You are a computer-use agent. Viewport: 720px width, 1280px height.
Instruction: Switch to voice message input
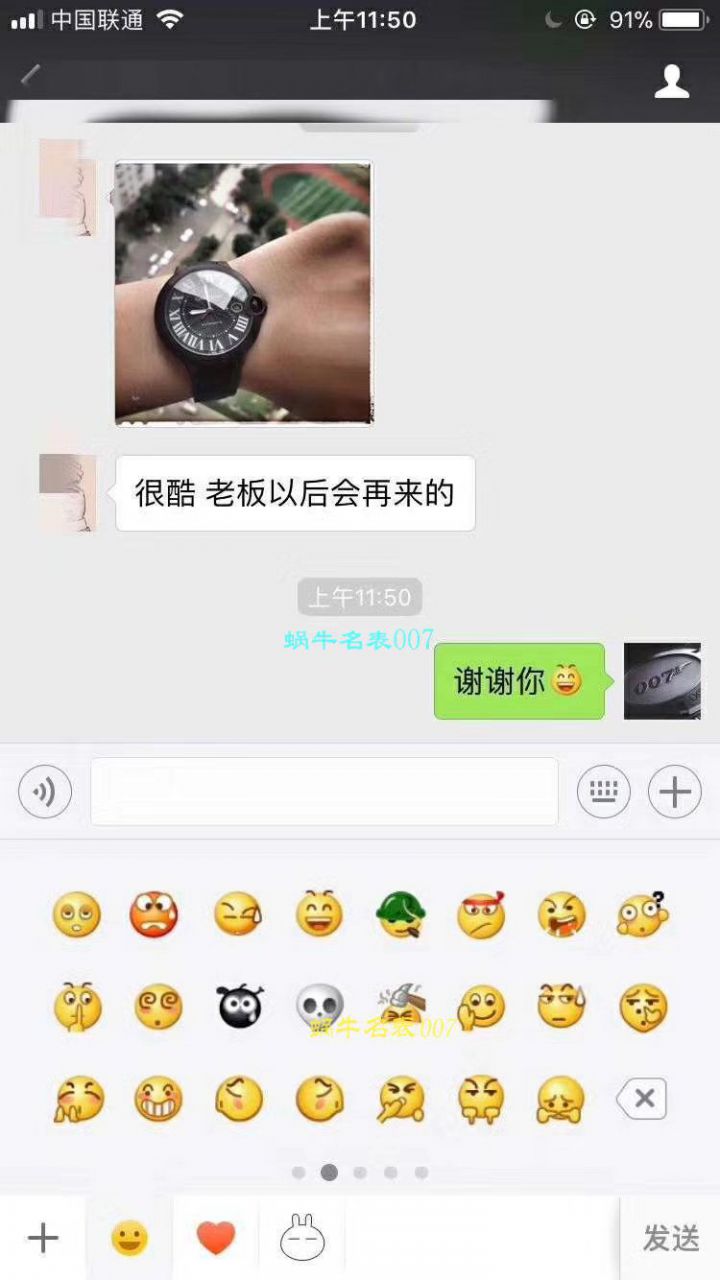click(45, 793)
